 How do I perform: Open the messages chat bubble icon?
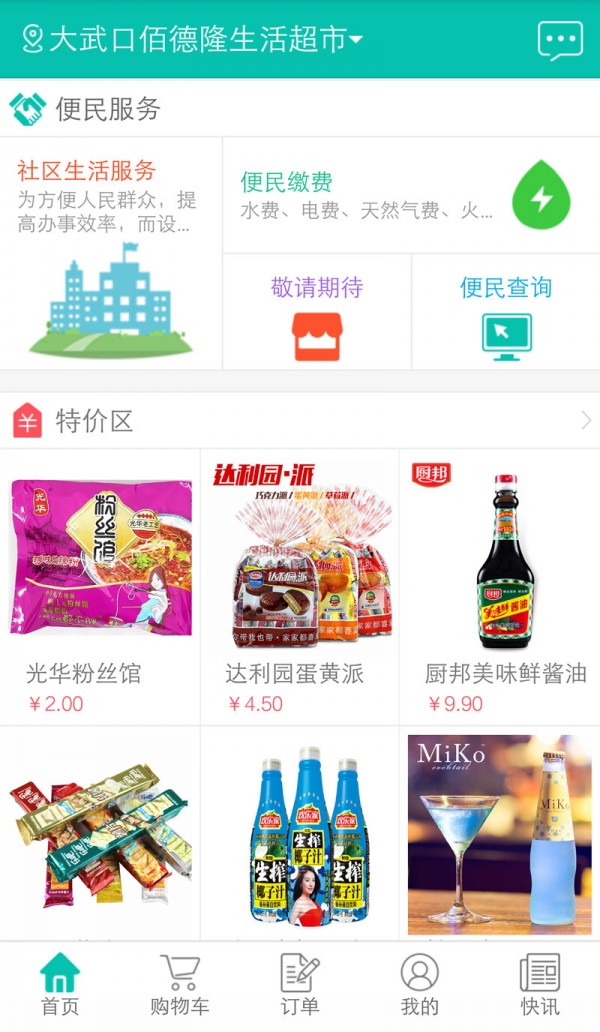click(x=559, y=40)
